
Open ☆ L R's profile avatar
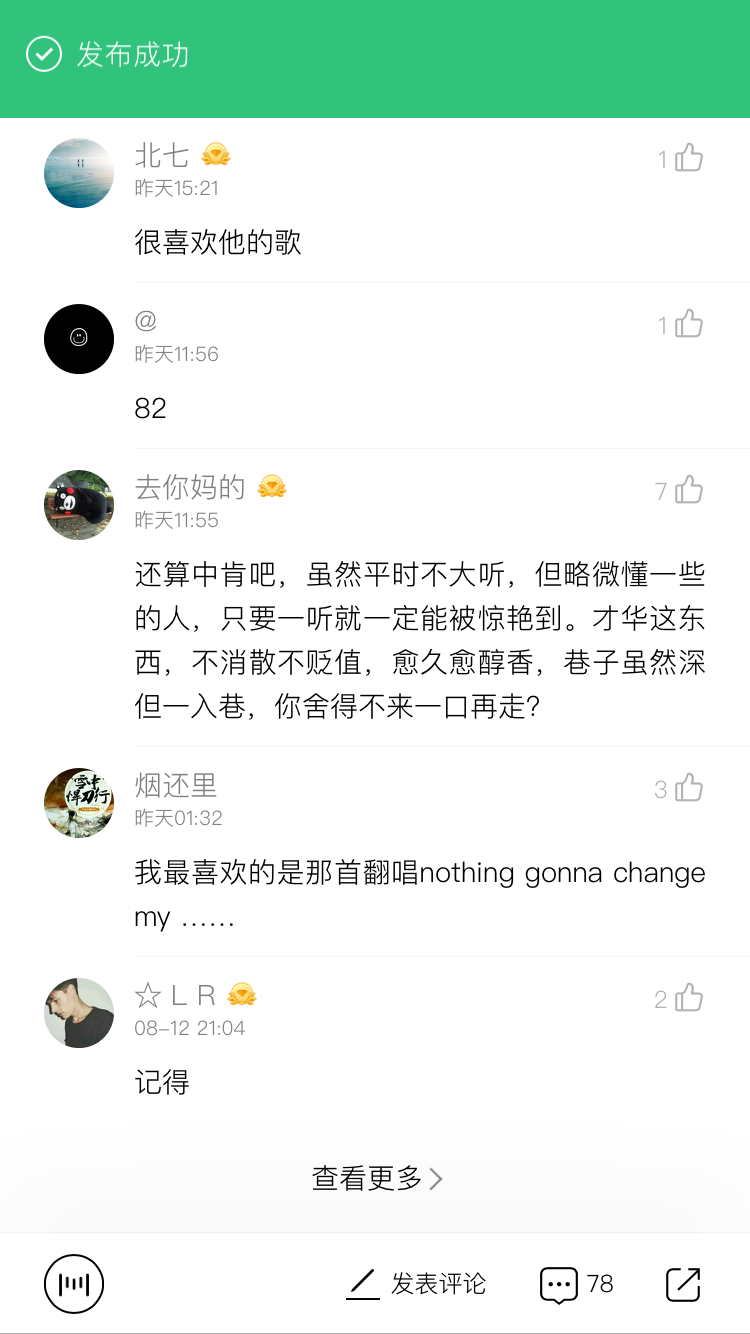pos(79,1013)
